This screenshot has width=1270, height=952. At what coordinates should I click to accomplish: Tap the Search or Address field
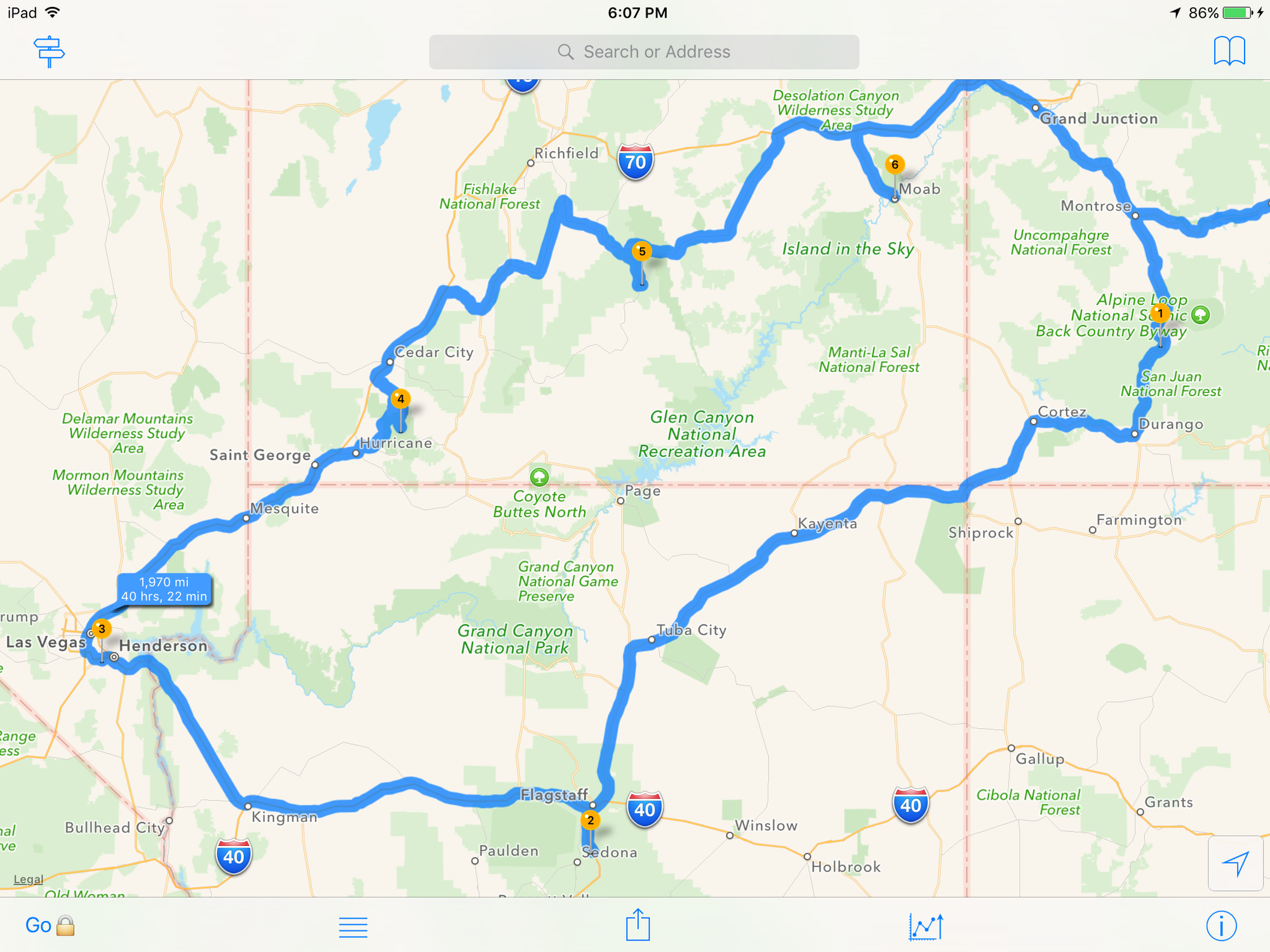[644, 52]
